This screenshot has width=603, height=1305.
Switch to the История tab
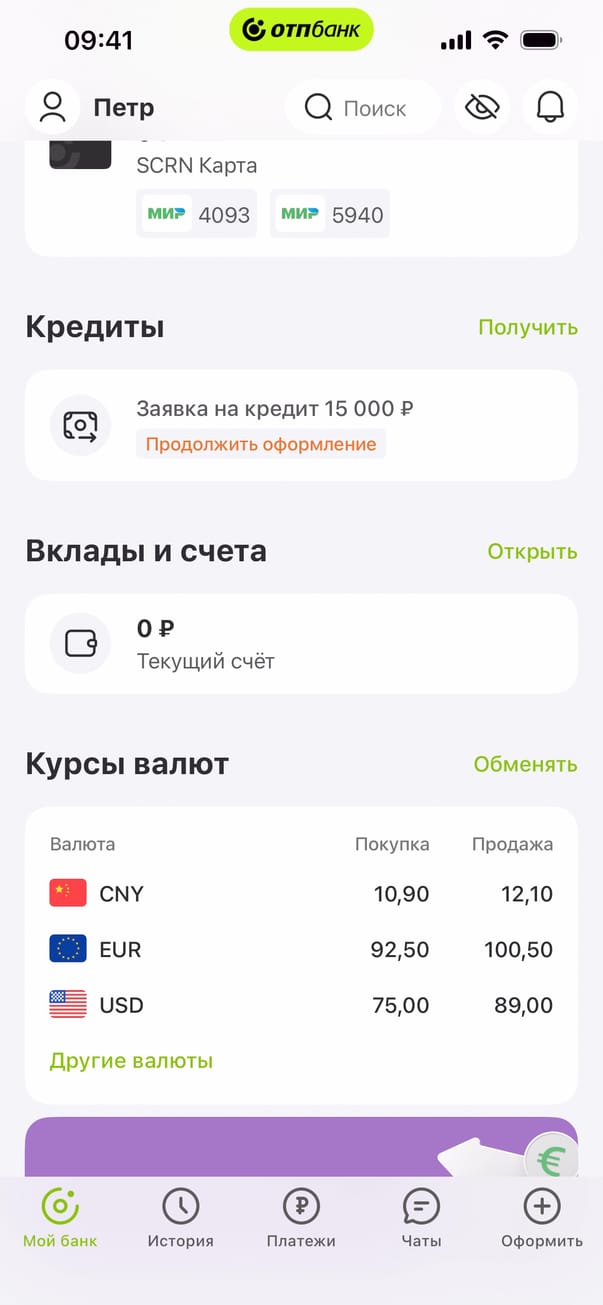pos(181,1219)
